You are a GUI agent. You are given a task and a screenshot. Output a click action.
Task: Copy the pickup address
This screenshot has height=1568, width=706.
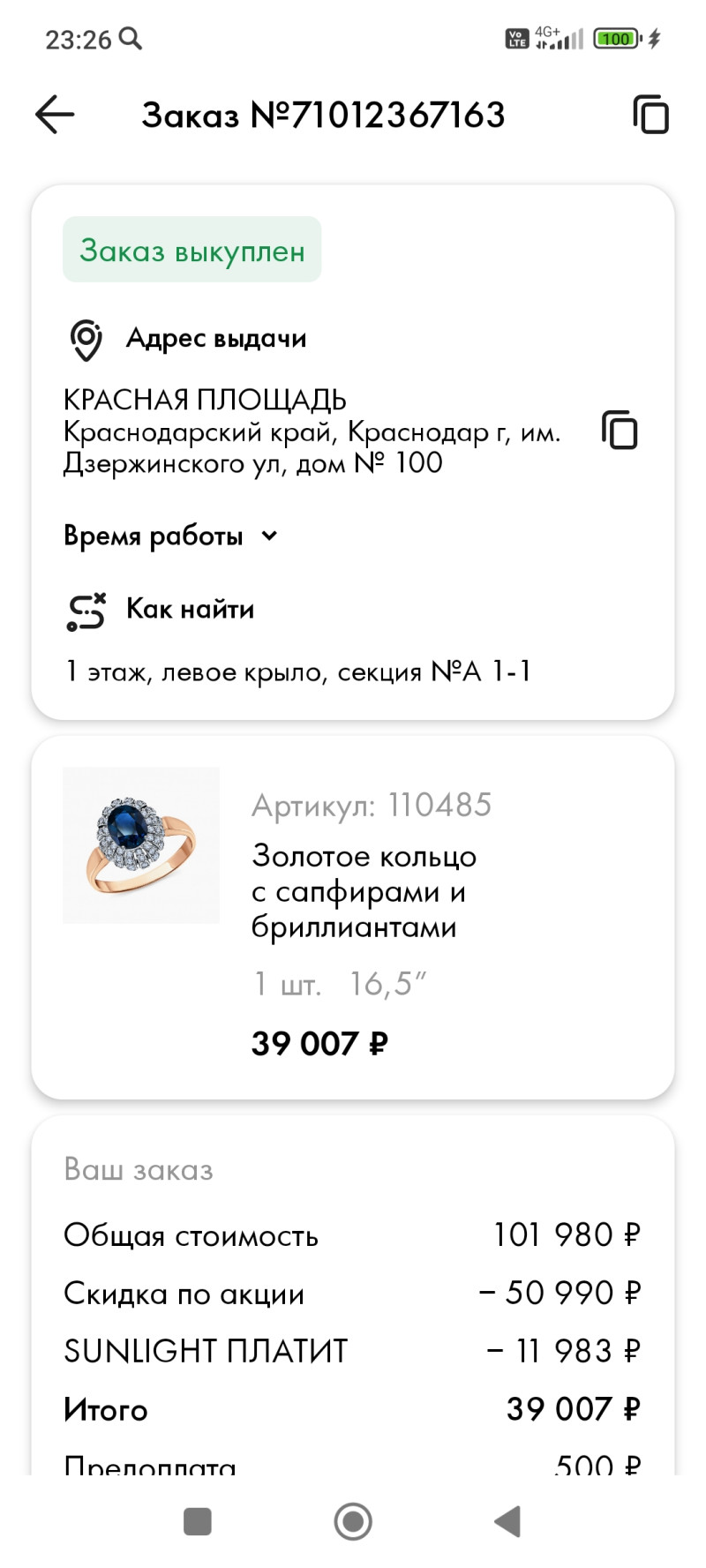click(x=620, y=431)
